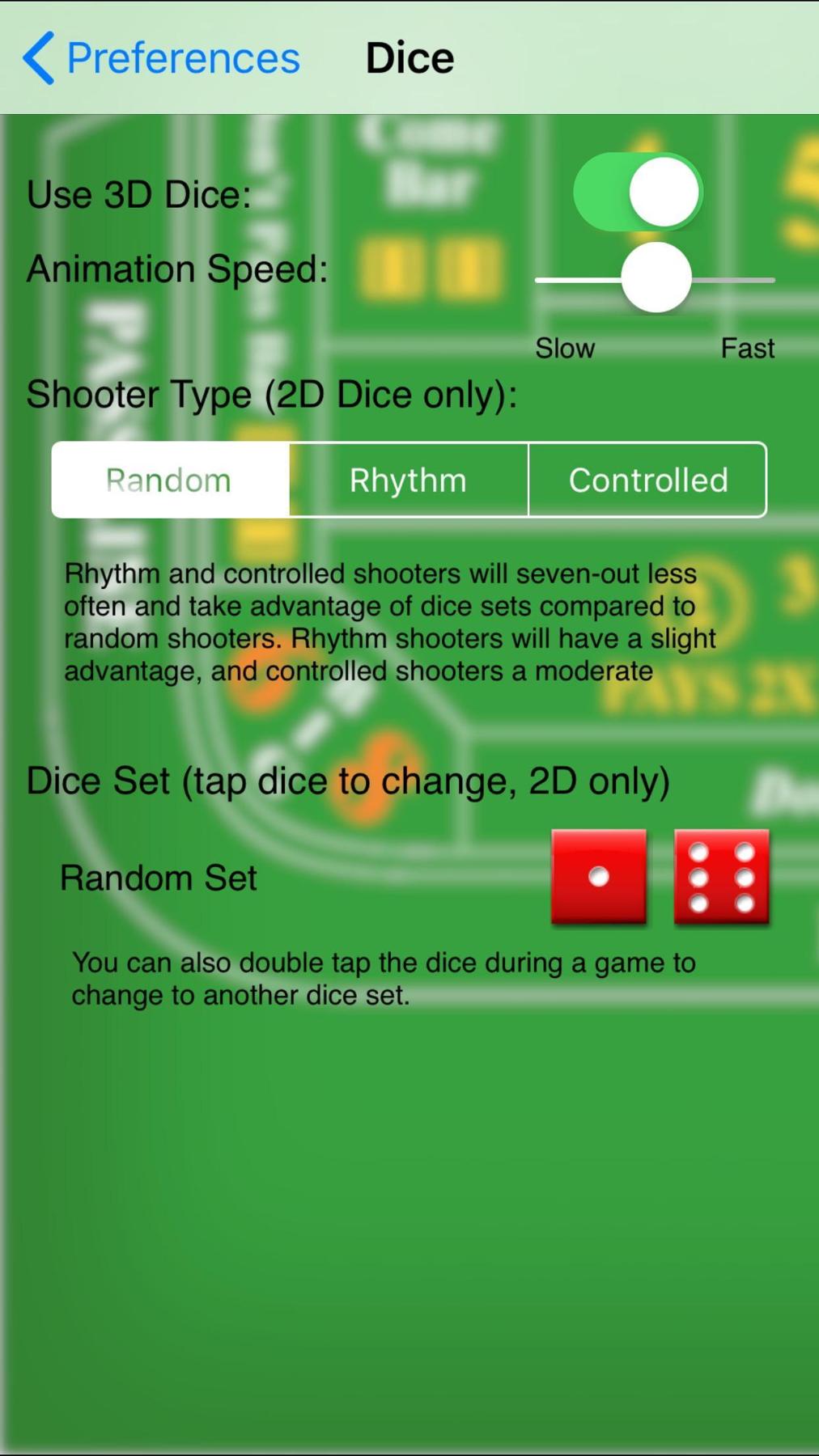Choose the Controlled shooter type
This screenshot has height=1456, width=819.
[x=647, y=480]
